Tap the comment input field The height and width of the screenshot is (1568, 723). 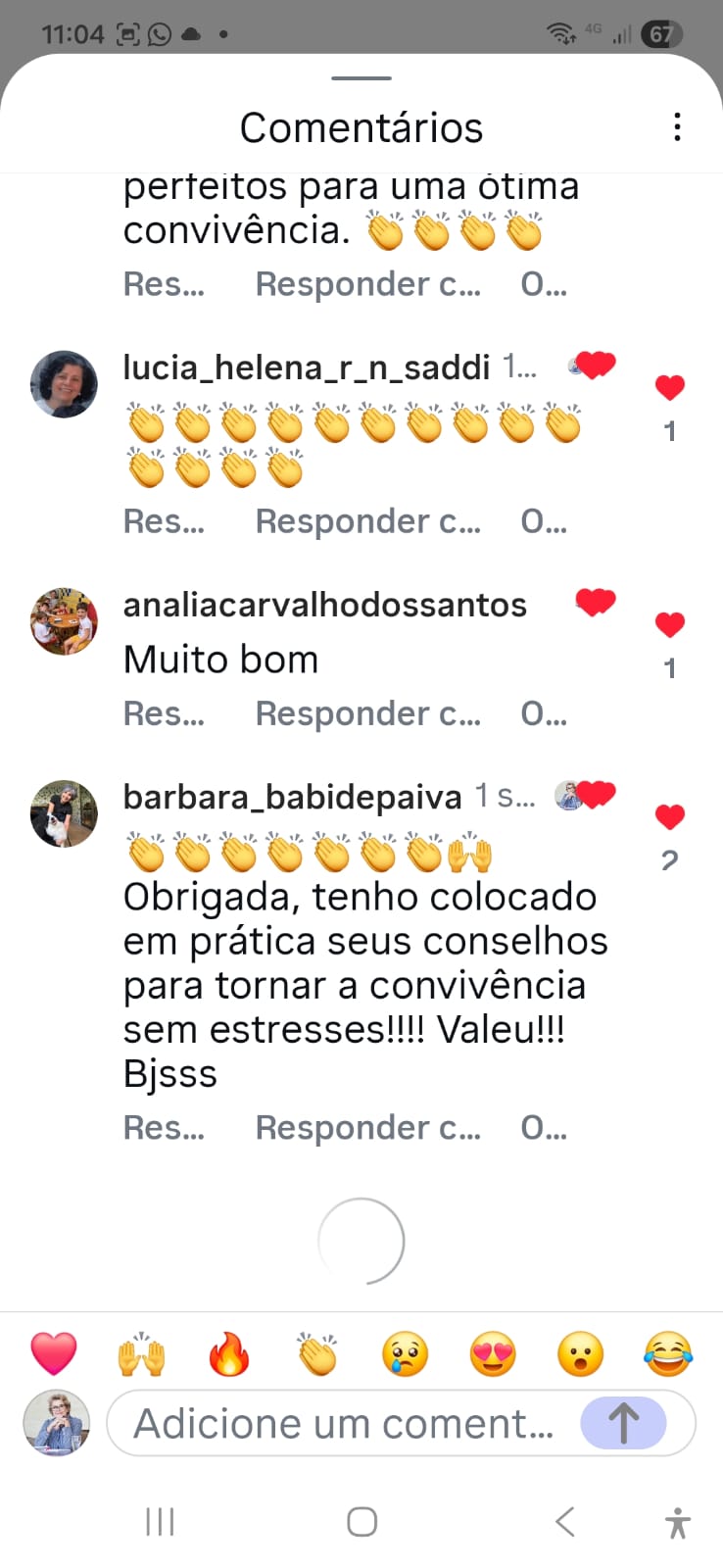343,1423
